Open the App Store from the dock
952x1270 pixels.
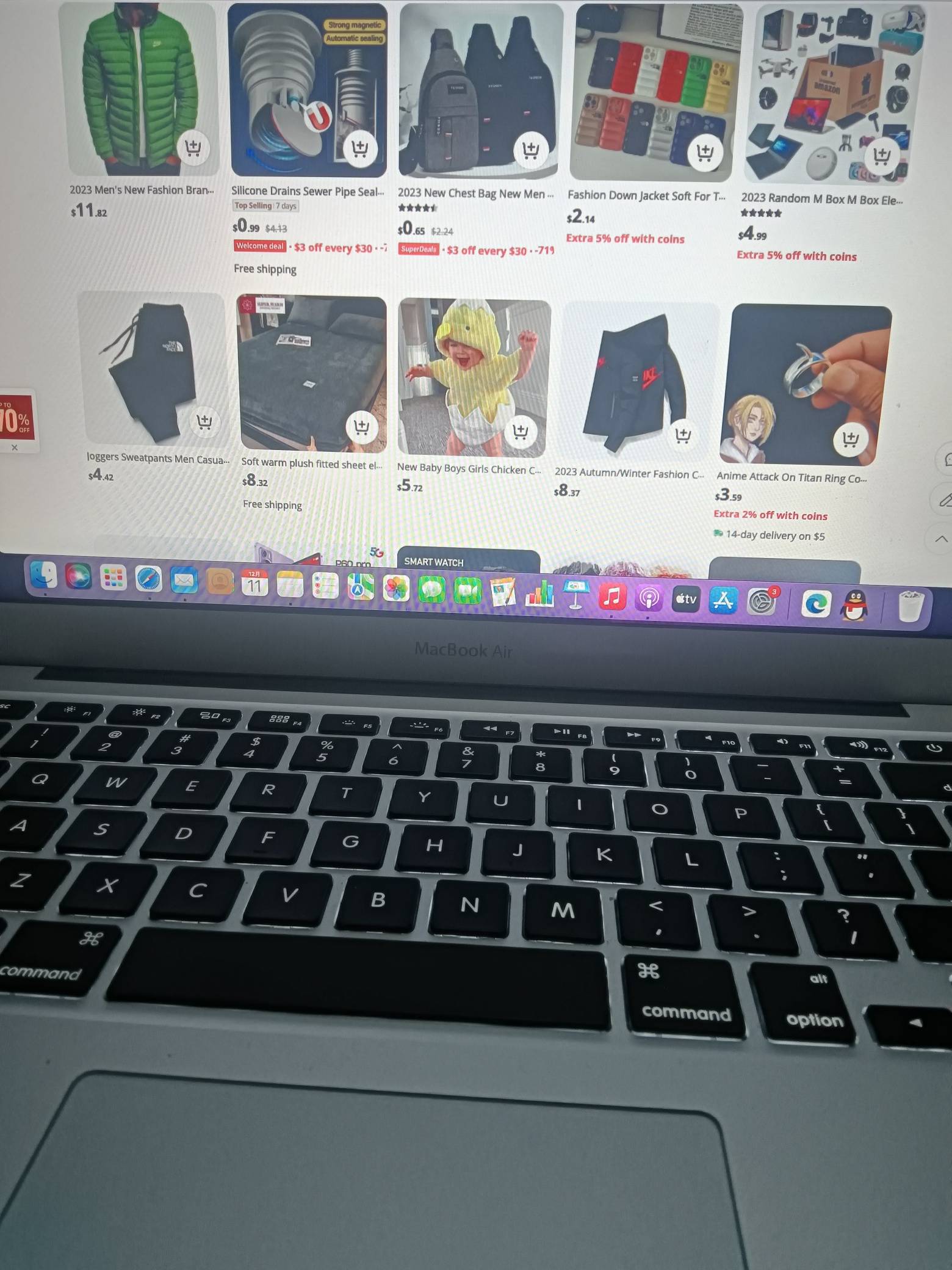[723, 601]
